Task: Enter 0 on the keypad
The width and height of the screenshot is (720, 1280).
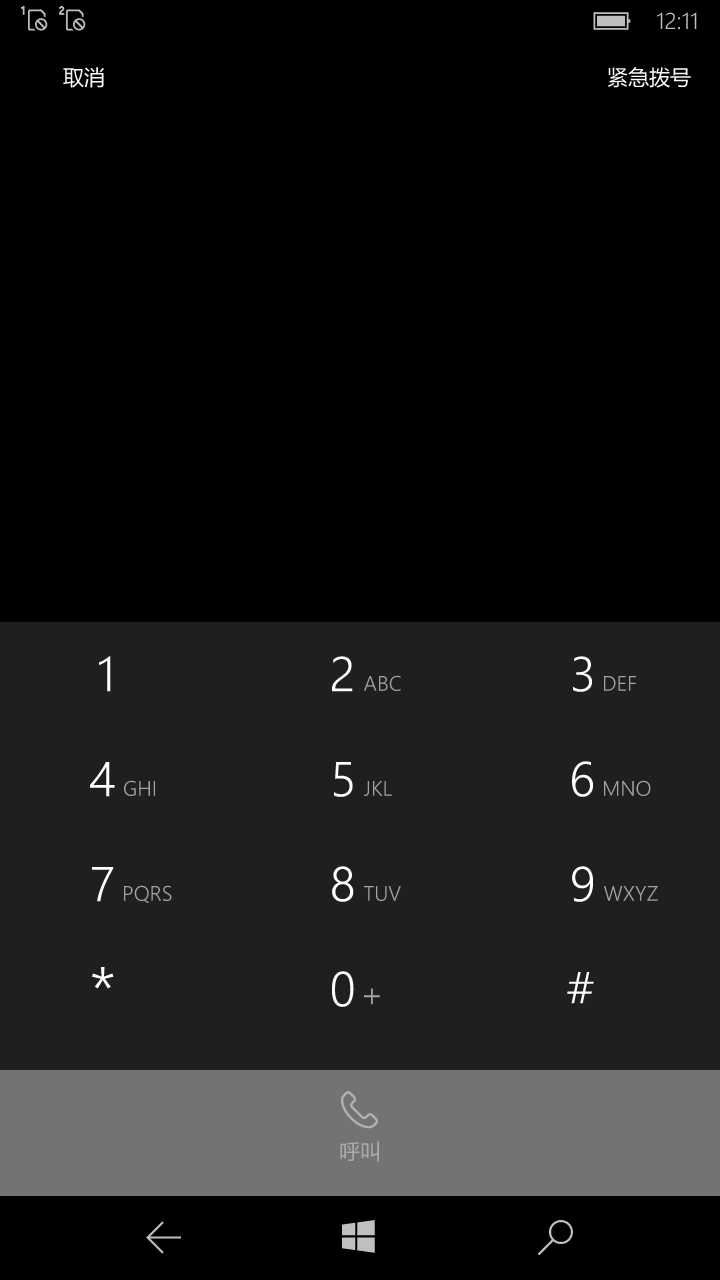Action: pyautogui.click(x=360, y=990)
